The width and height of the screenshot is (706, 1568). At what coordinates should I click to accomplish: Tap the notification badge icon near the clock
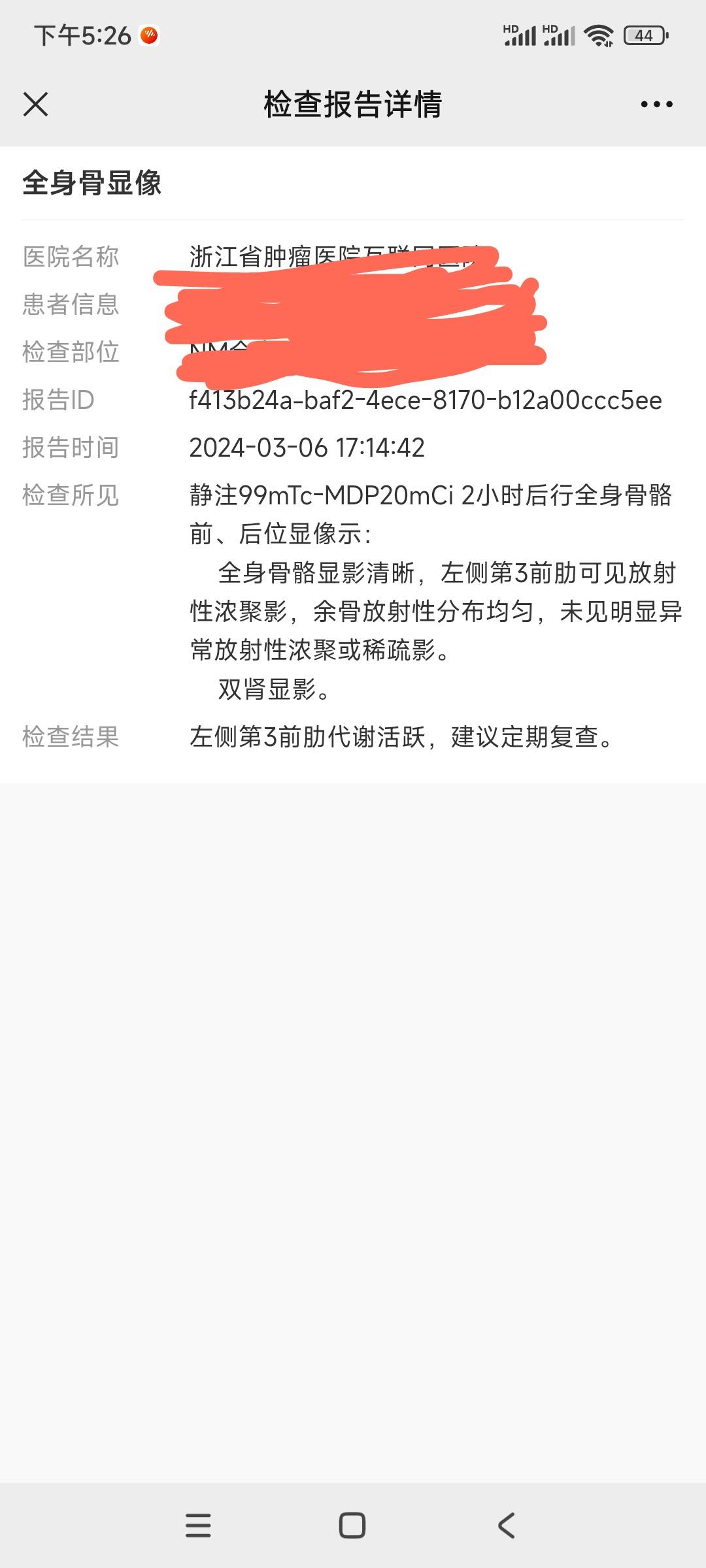point(149,36)
